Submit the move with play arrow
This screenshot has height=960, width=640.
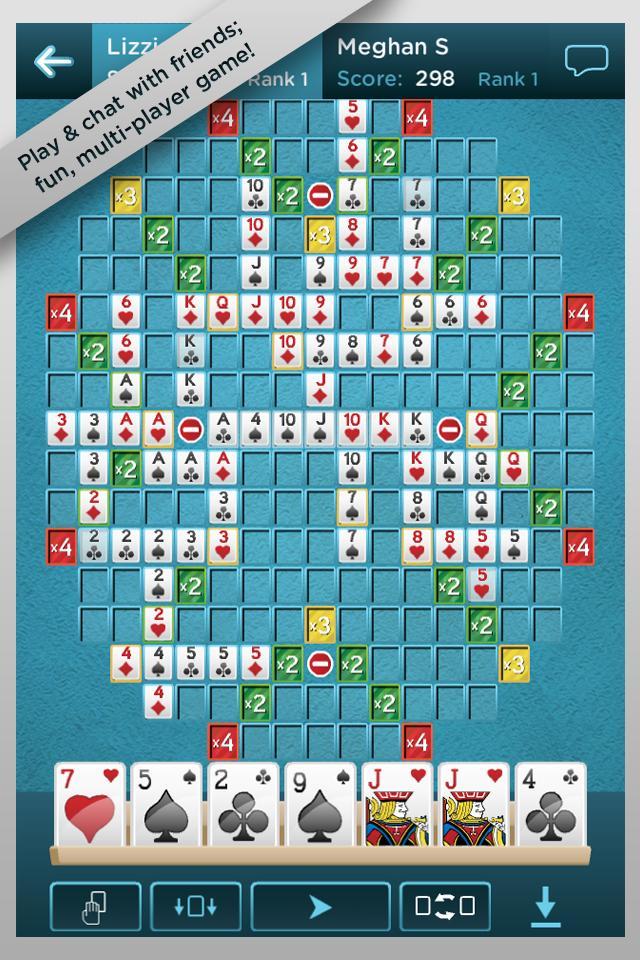coord(320,907)
